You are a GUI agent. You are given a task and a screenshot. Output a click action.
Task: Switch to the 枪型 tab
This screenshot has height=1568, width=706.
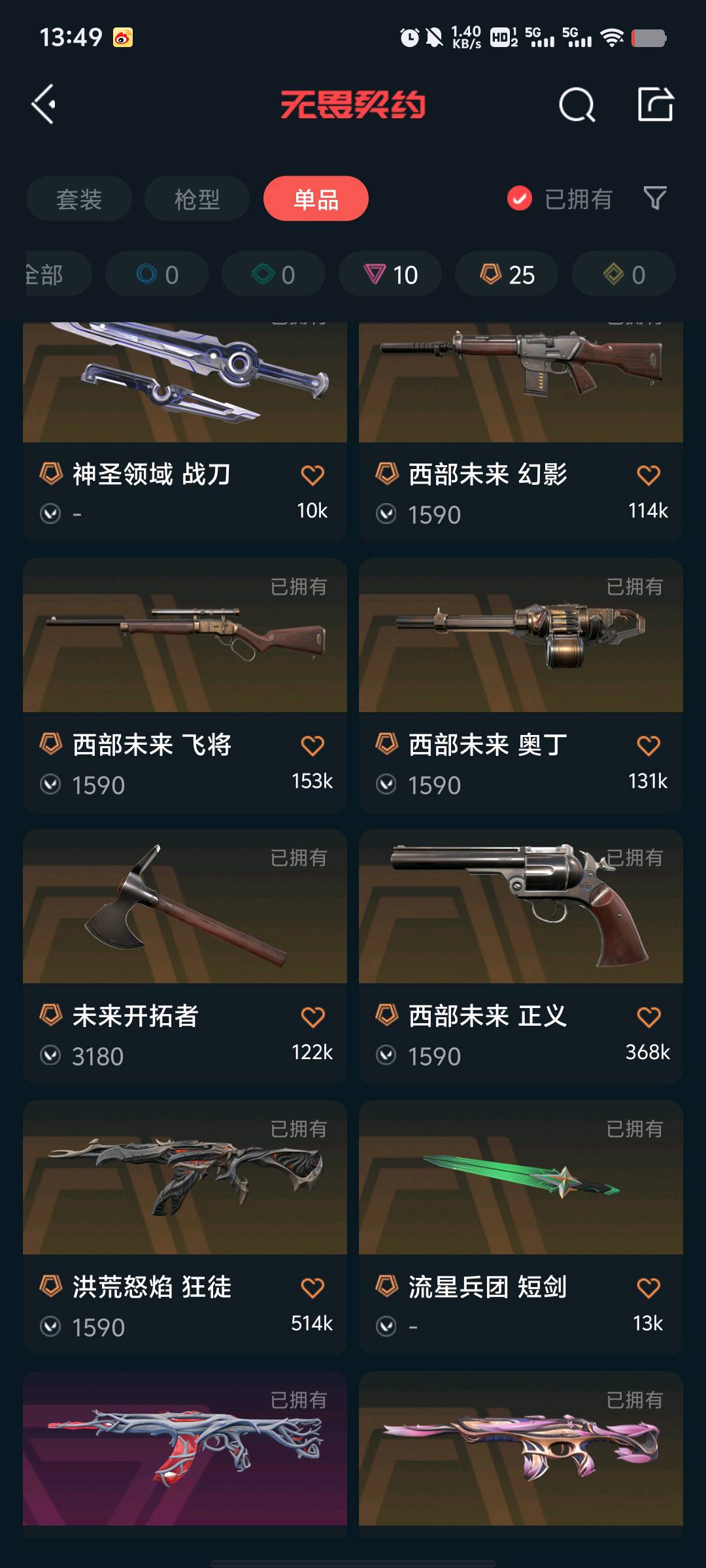(x=197, y=199)
